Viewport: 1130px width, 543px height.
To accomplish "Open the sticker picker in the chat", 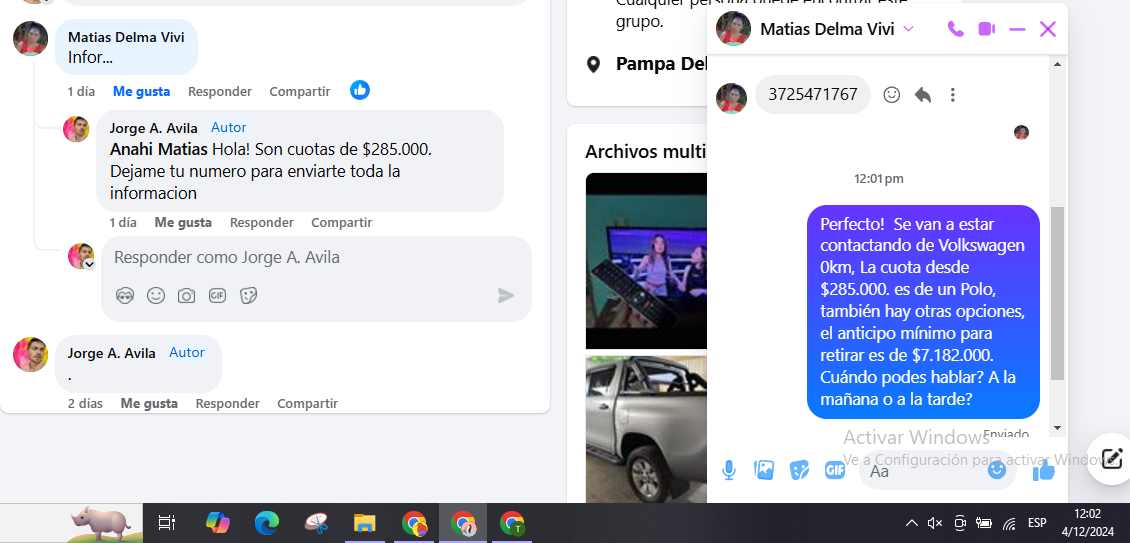I will [x=799, y=470].
